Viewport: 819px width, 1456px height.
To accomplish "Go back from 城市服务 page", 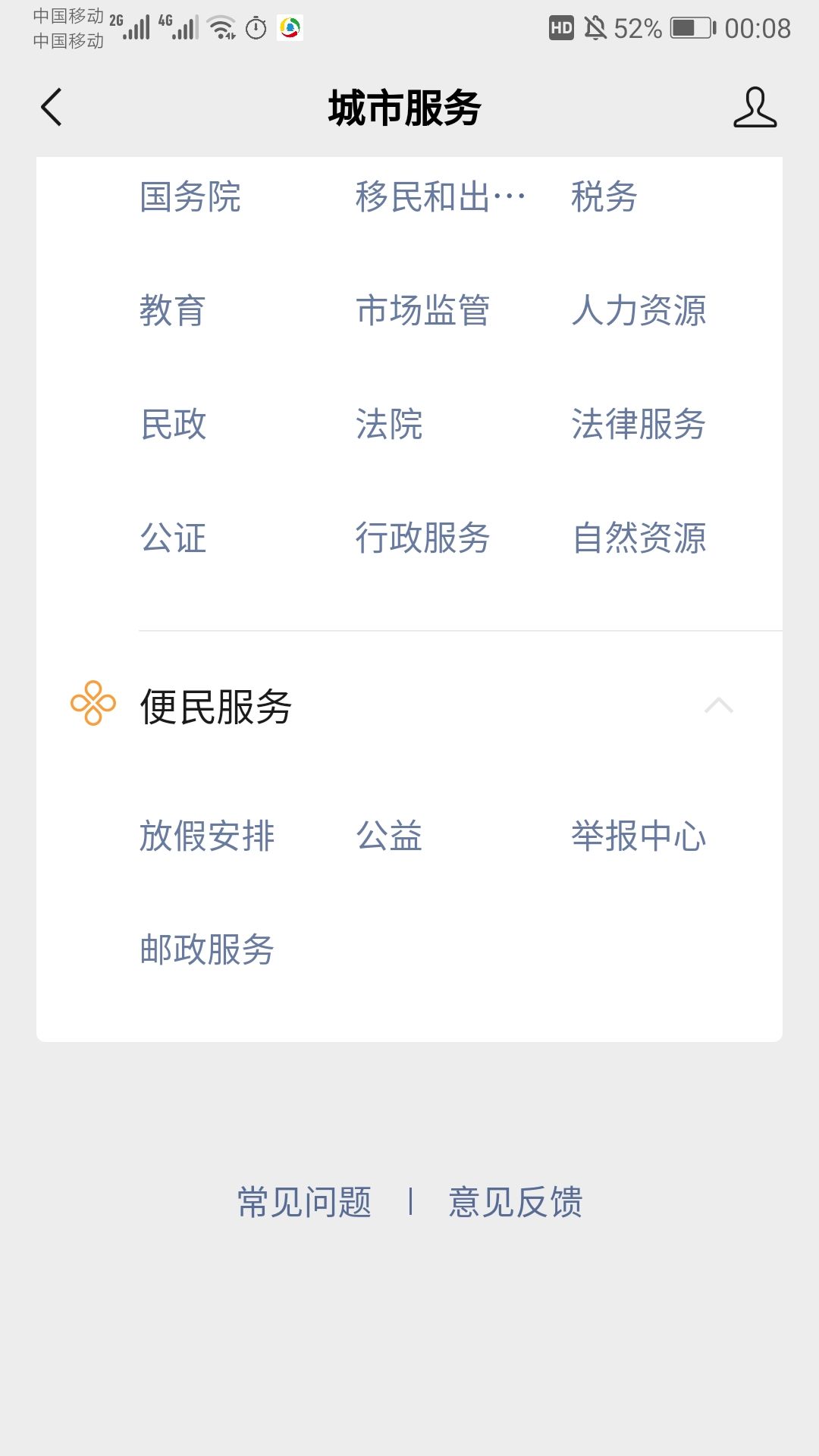I will (x=52, y=107).
